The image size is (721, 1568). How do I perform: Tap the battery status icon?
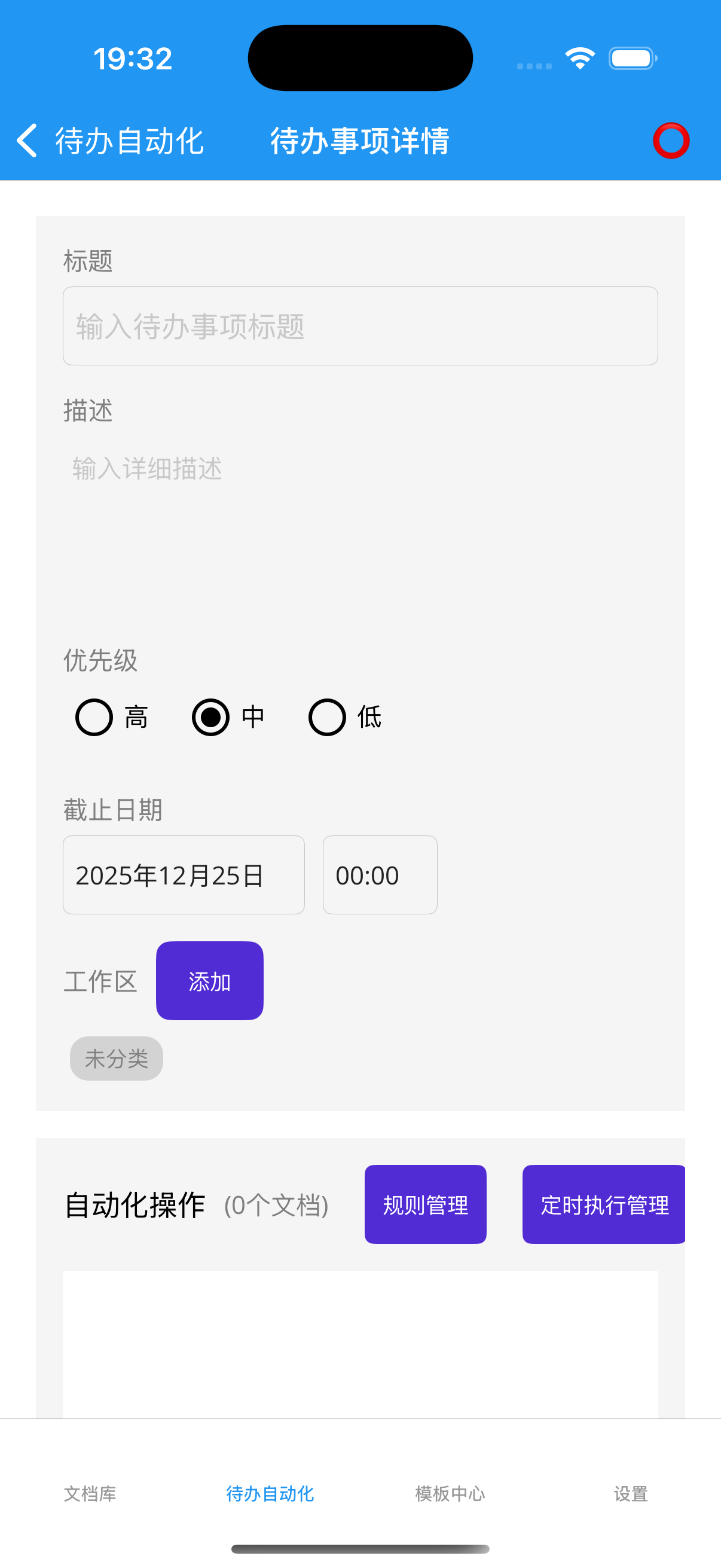click(631, 58)
